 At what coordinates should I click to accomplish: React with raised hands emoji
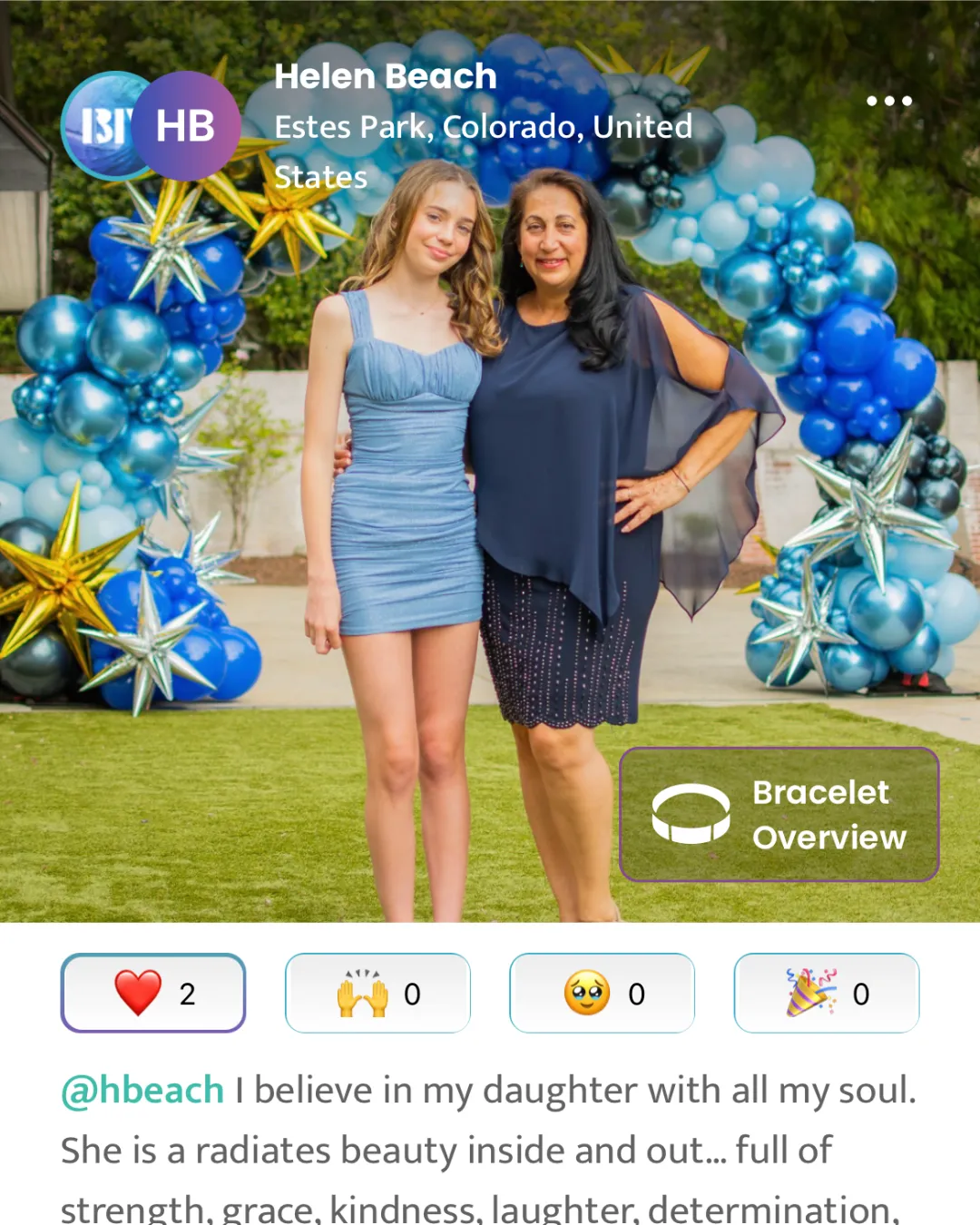(377, 993)
